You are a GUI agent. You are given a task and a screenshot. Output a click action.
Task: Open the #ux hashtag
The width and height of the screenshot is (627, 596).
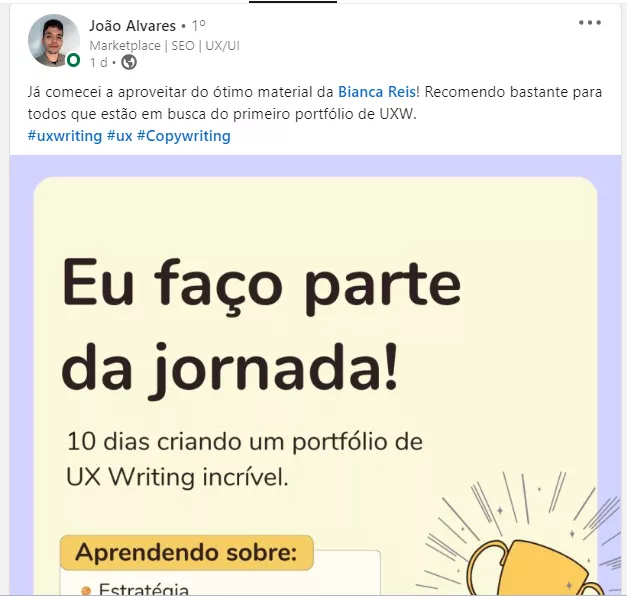coord(119,136)
